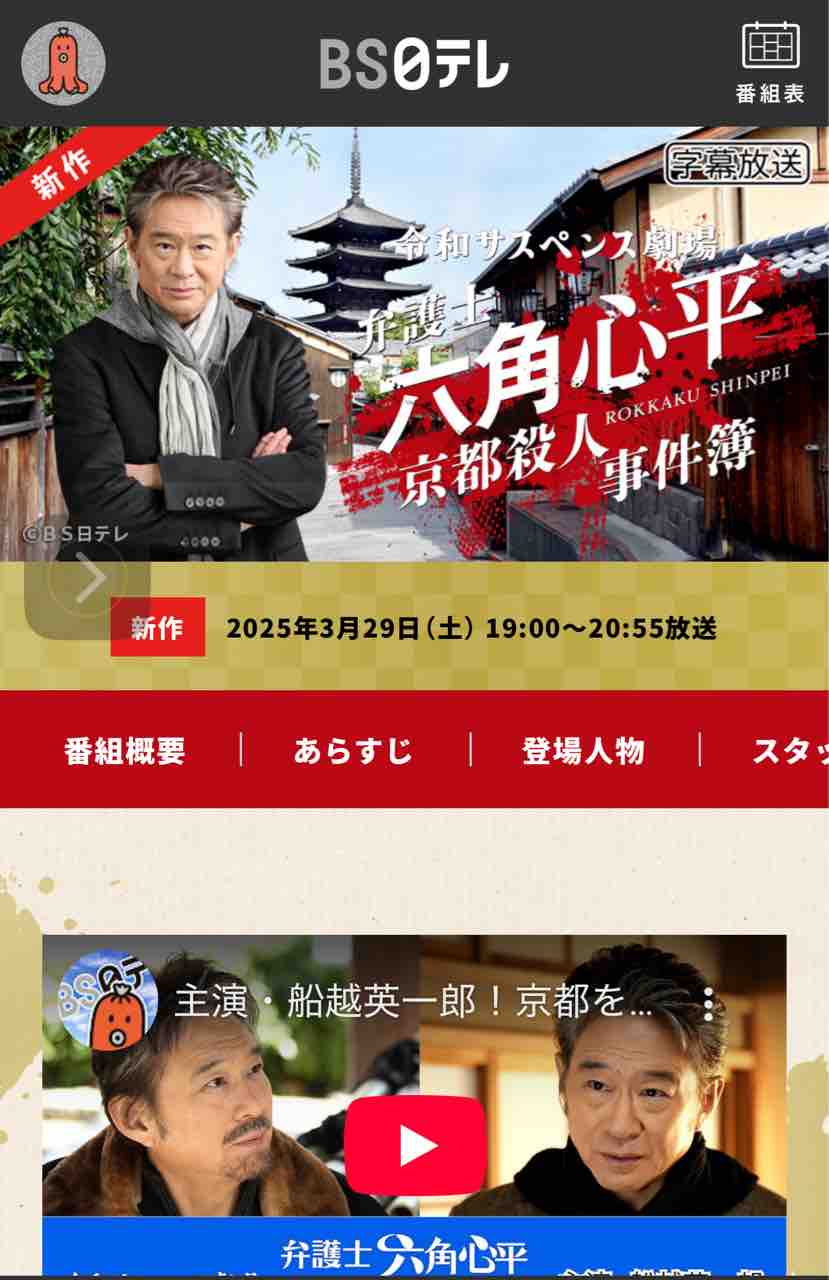The width and height of the screenshot is (829, 1280).
Task: Jump to 登場人物 section
Action: (x=583, y=750)
